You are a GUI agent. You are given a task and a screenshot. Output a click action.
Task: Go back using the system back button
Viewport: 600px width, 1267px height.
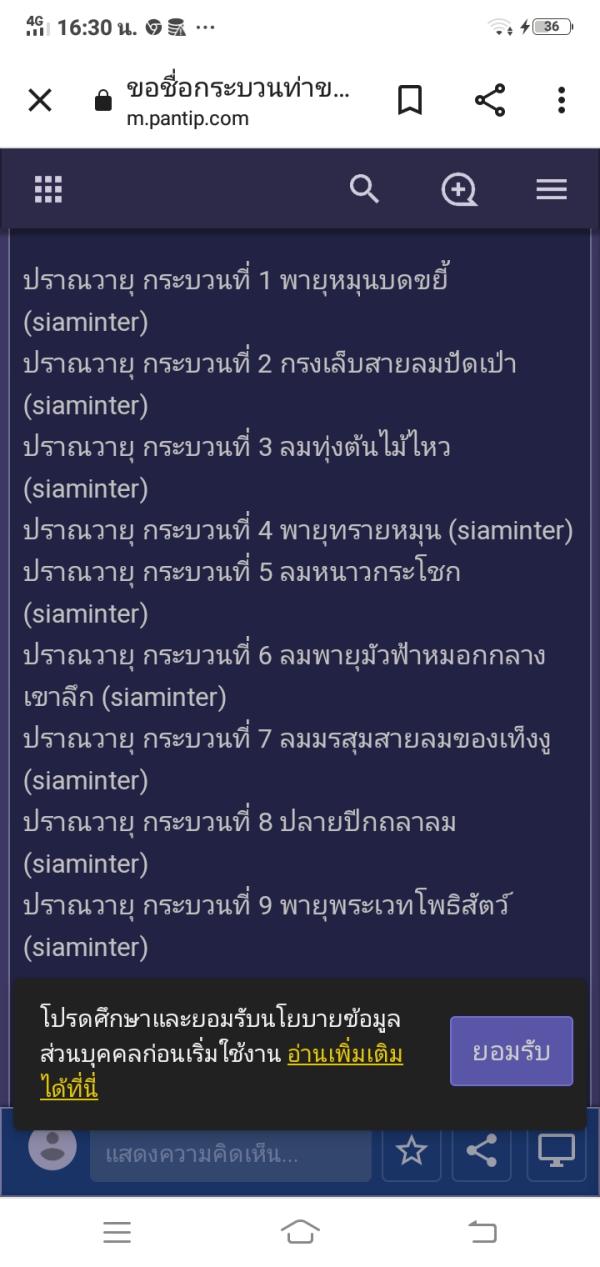(482, 1232)
